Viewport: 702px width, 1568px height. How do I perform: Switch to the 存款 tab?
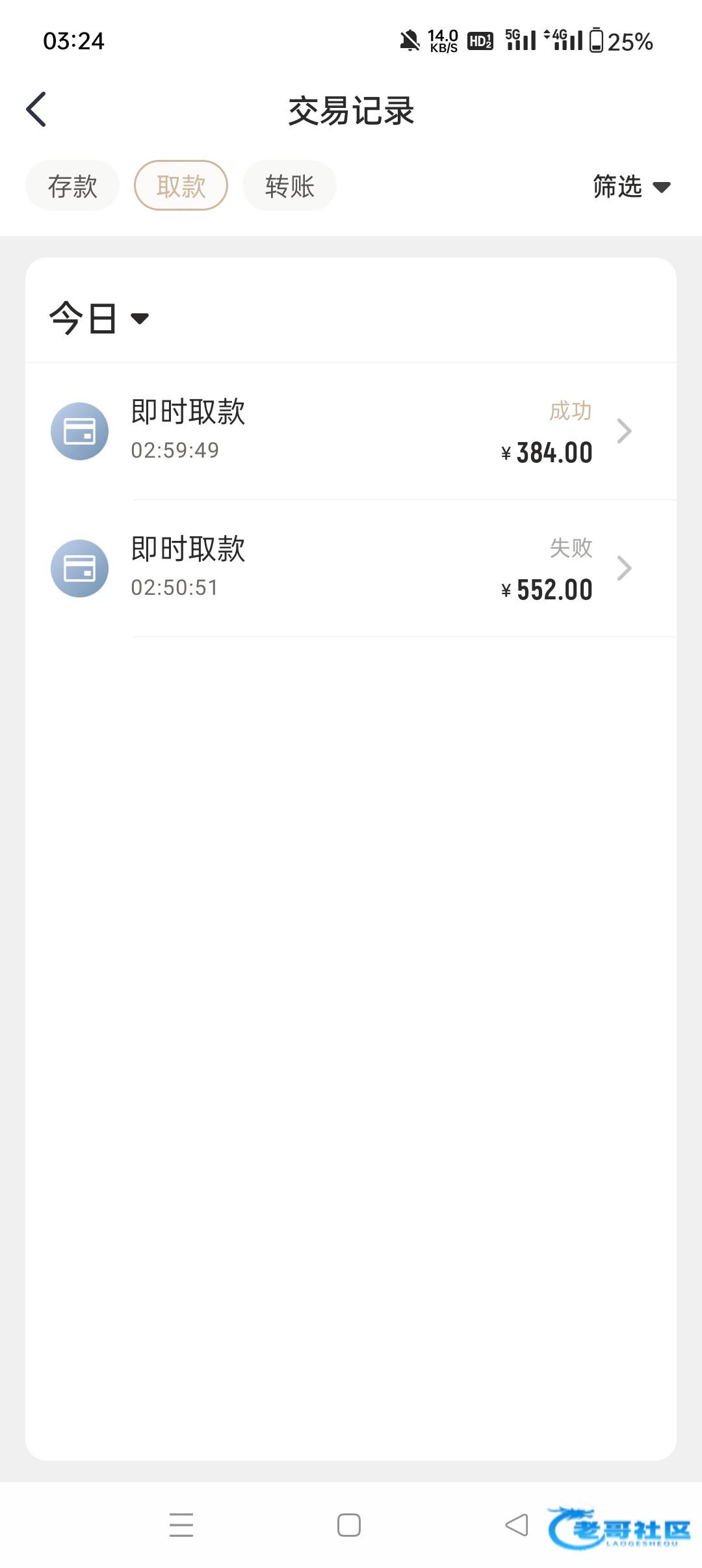coord(72,186)
